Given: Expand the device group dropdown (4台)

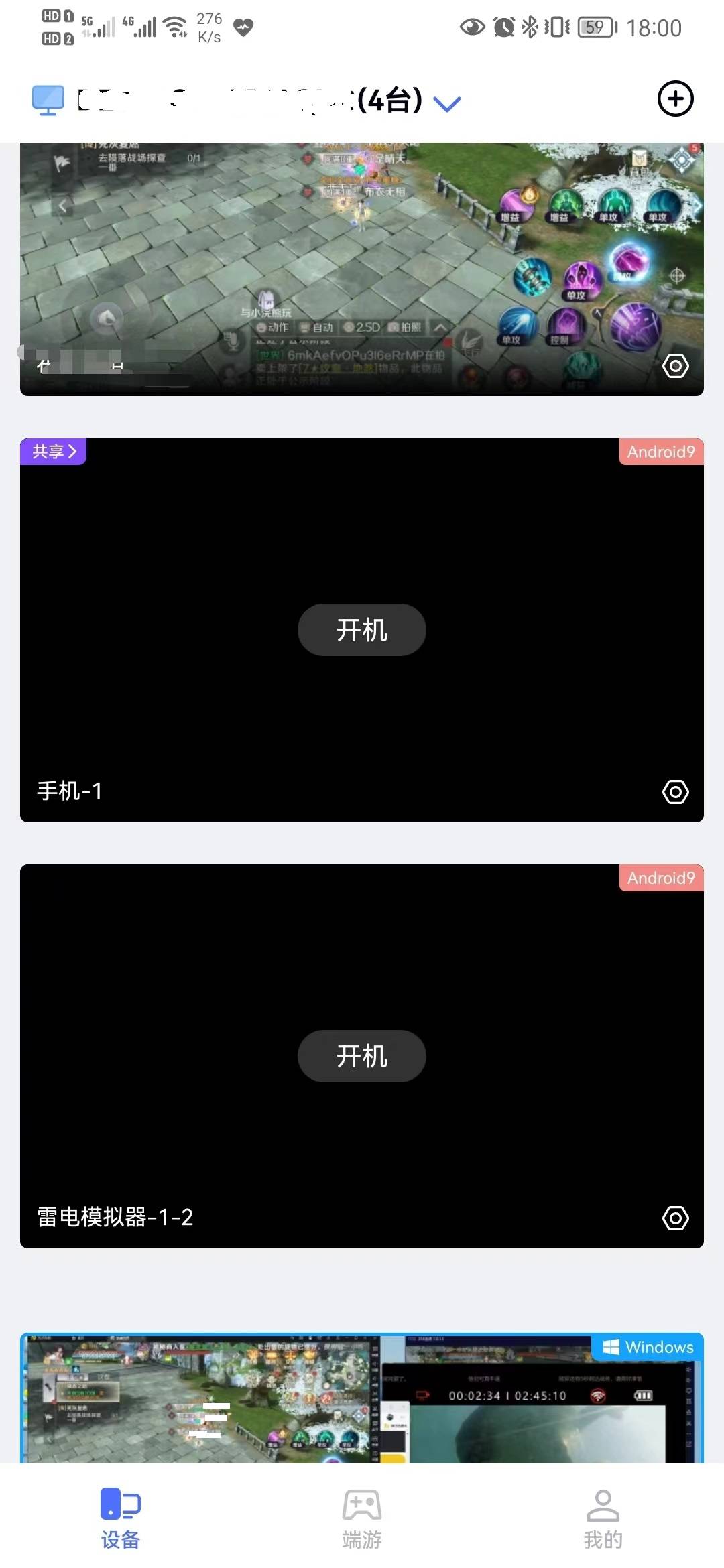Looking at the screenshot, I should [446, 103].
